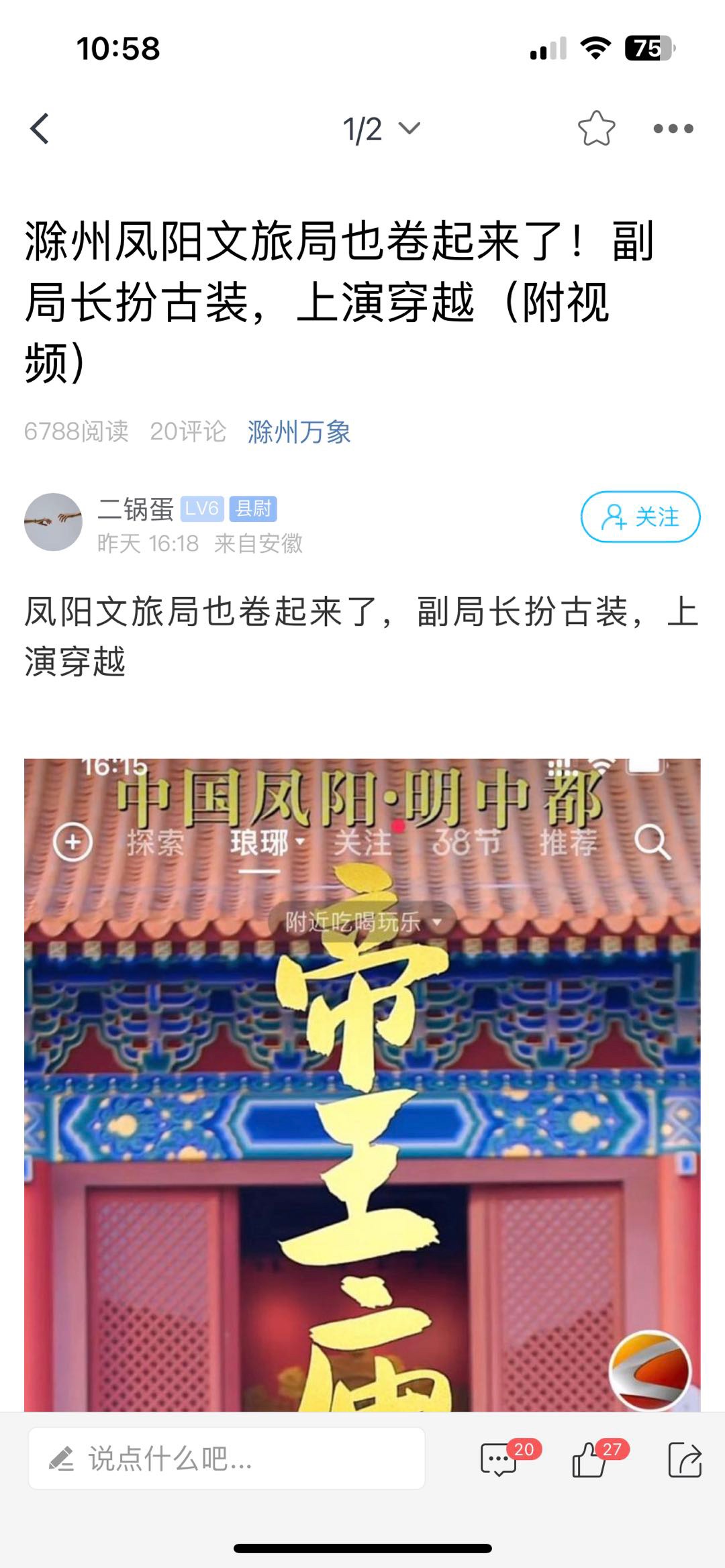Viewport: 725px width, 1568px height.
Task: Follow the author via the 关注 button
Action: [640, 517]
